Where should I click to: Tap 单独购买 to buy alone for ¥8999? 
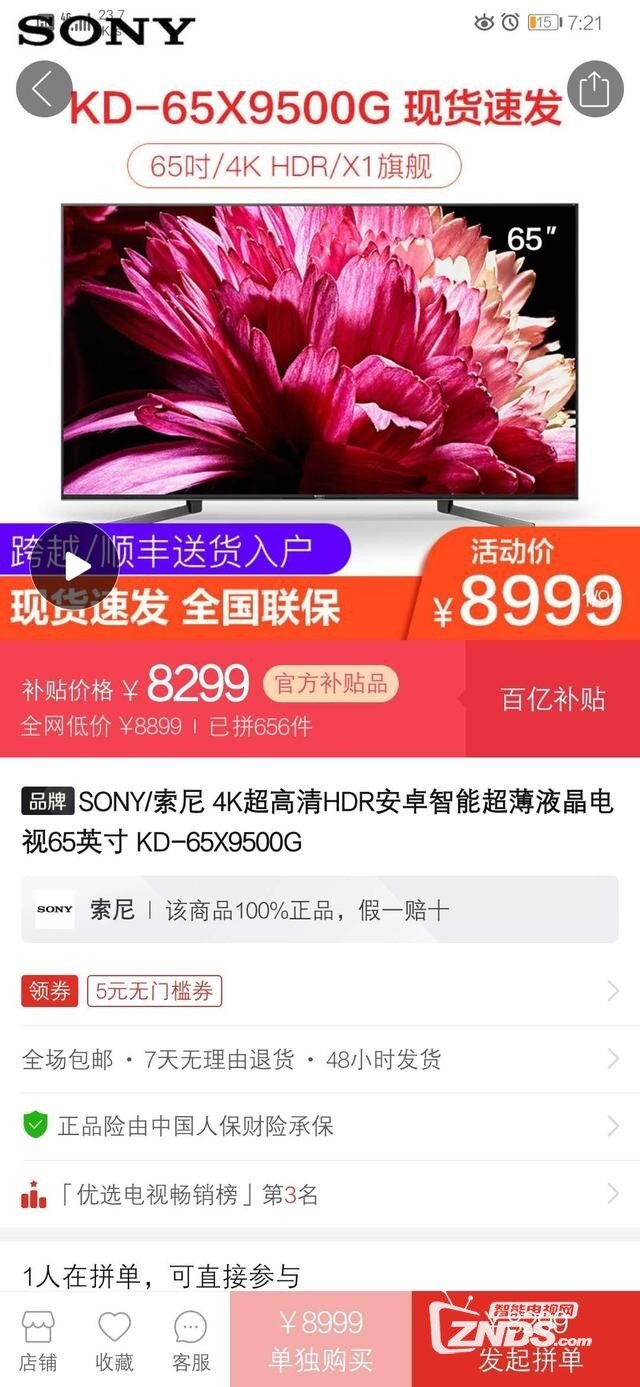[320, 1340]
